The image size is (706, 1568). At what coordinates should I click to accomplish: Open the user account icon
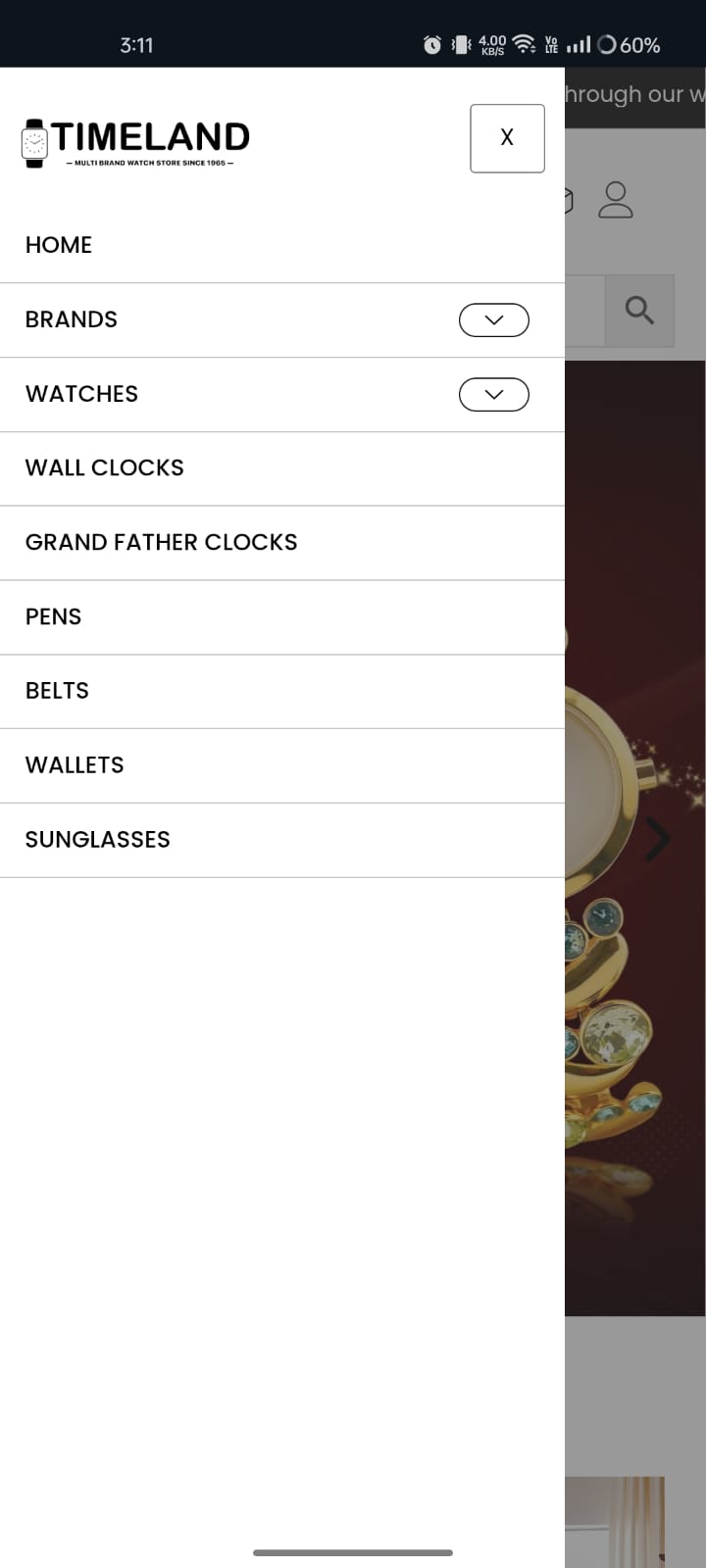616,200
